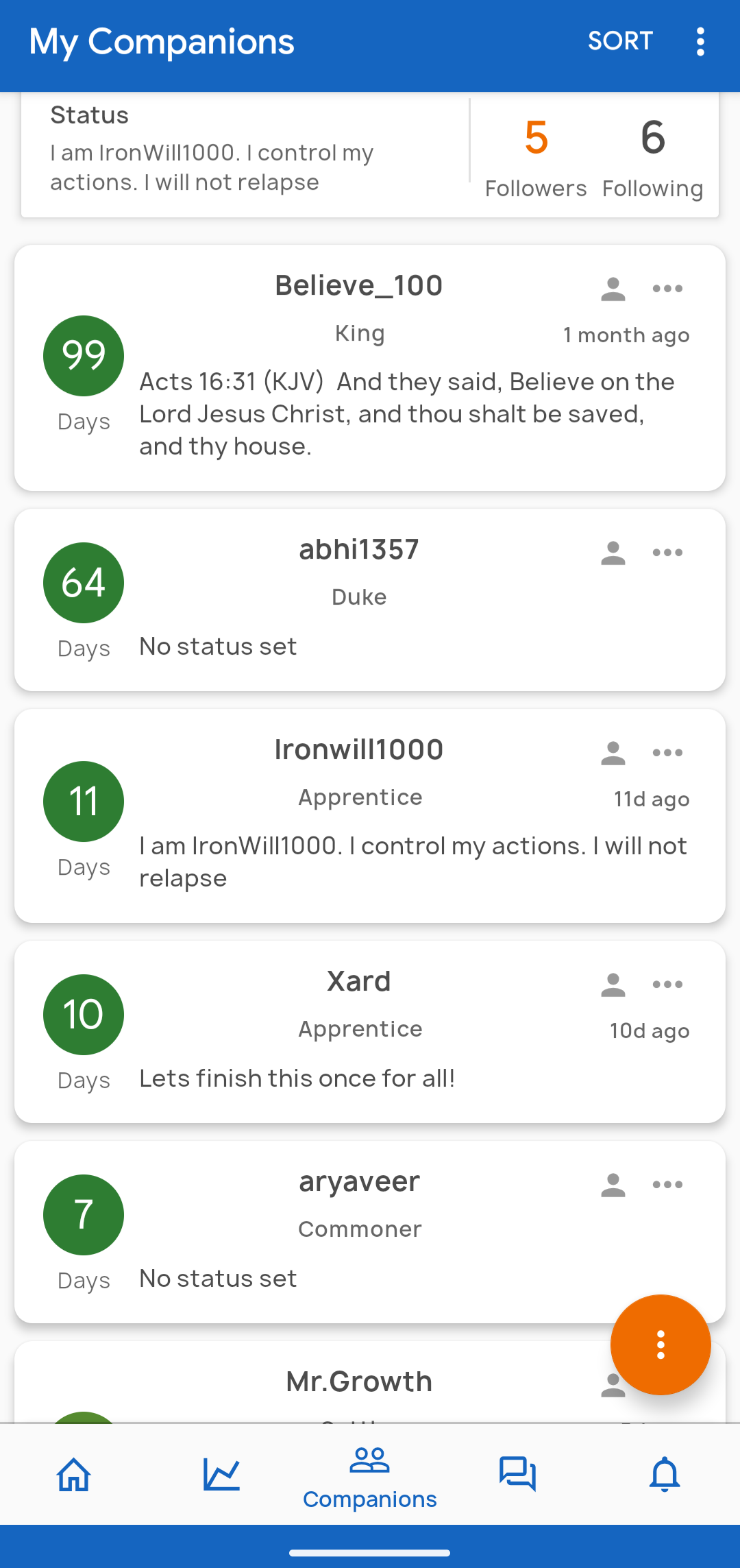Open the app bar overflow menu
This screenshot has width=740, height=1568.
700,42
